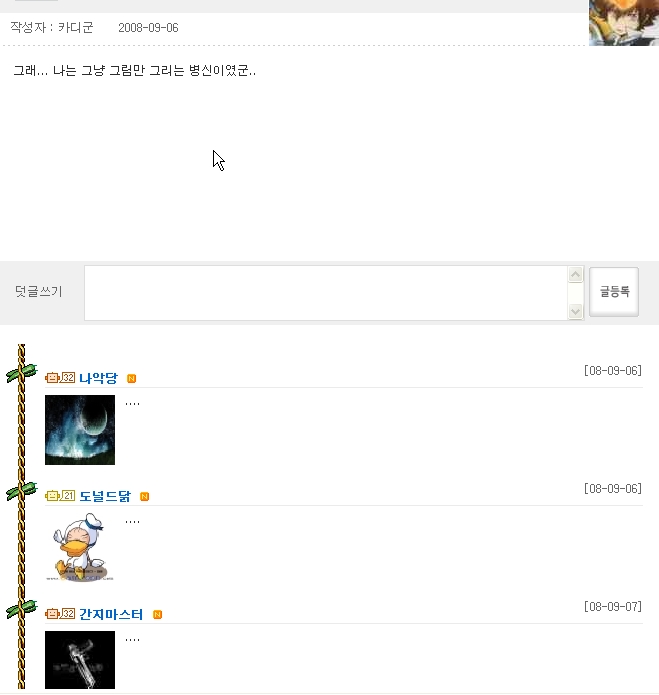Open 나악당's profile name link
The width and height of the screenshot is (659, 695).
click(98, 378)
